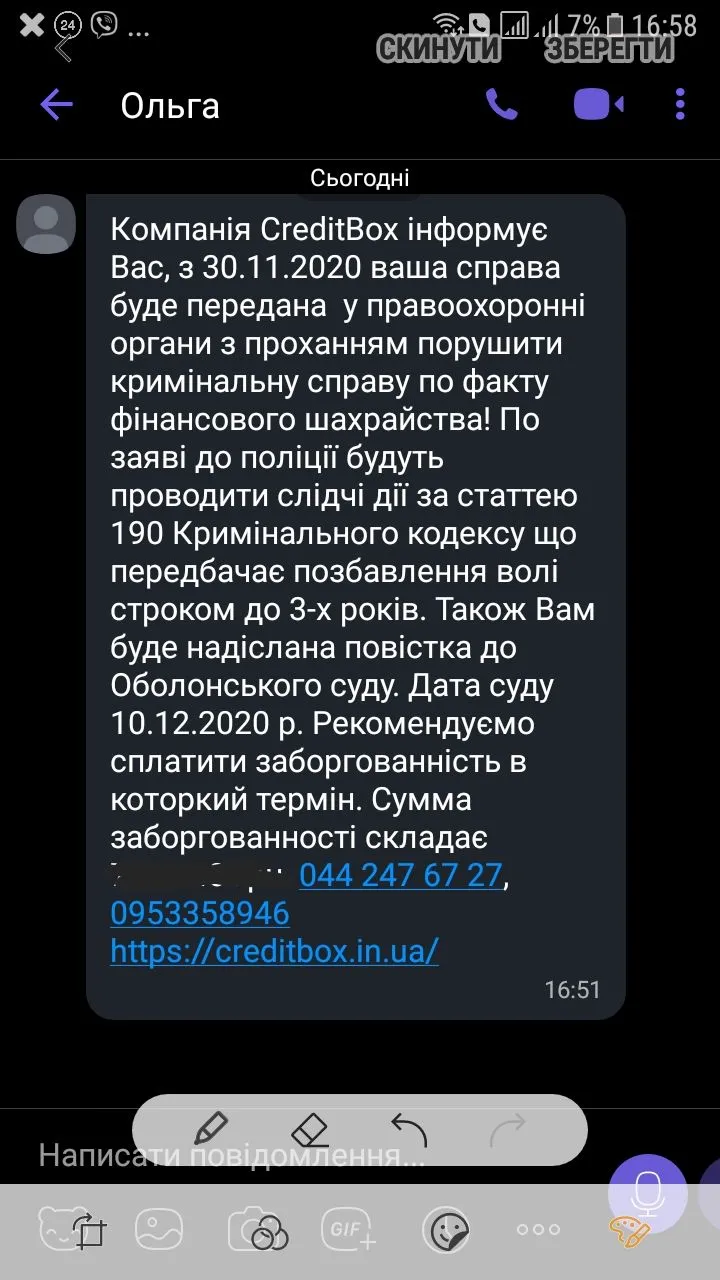Undo the last edit
The height and width of the screenshot is (1280, 720).
click(408, 1129)
